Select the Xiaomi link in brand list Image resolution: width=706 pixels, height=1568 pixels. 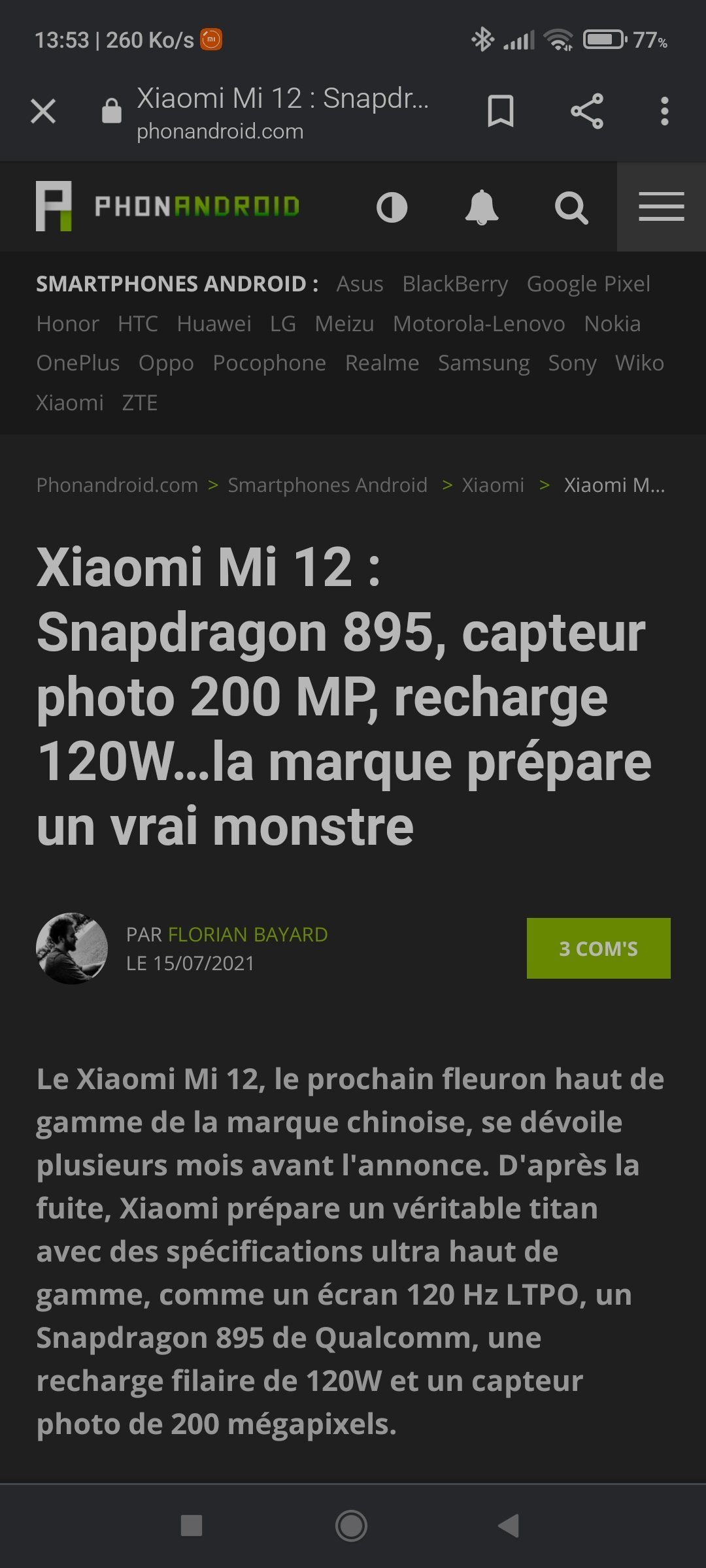point(70,403)
